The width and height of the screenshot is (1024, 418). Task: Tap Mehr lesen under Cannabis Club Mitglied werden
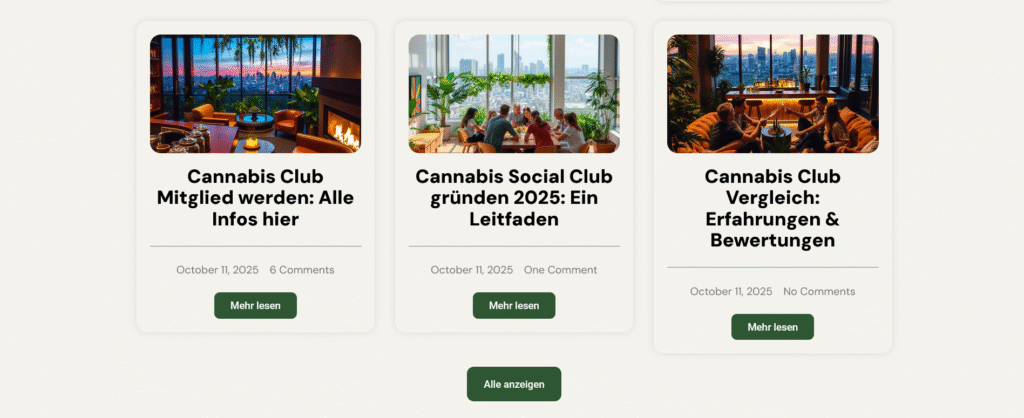pyautogui.click(x=255, y=306)
